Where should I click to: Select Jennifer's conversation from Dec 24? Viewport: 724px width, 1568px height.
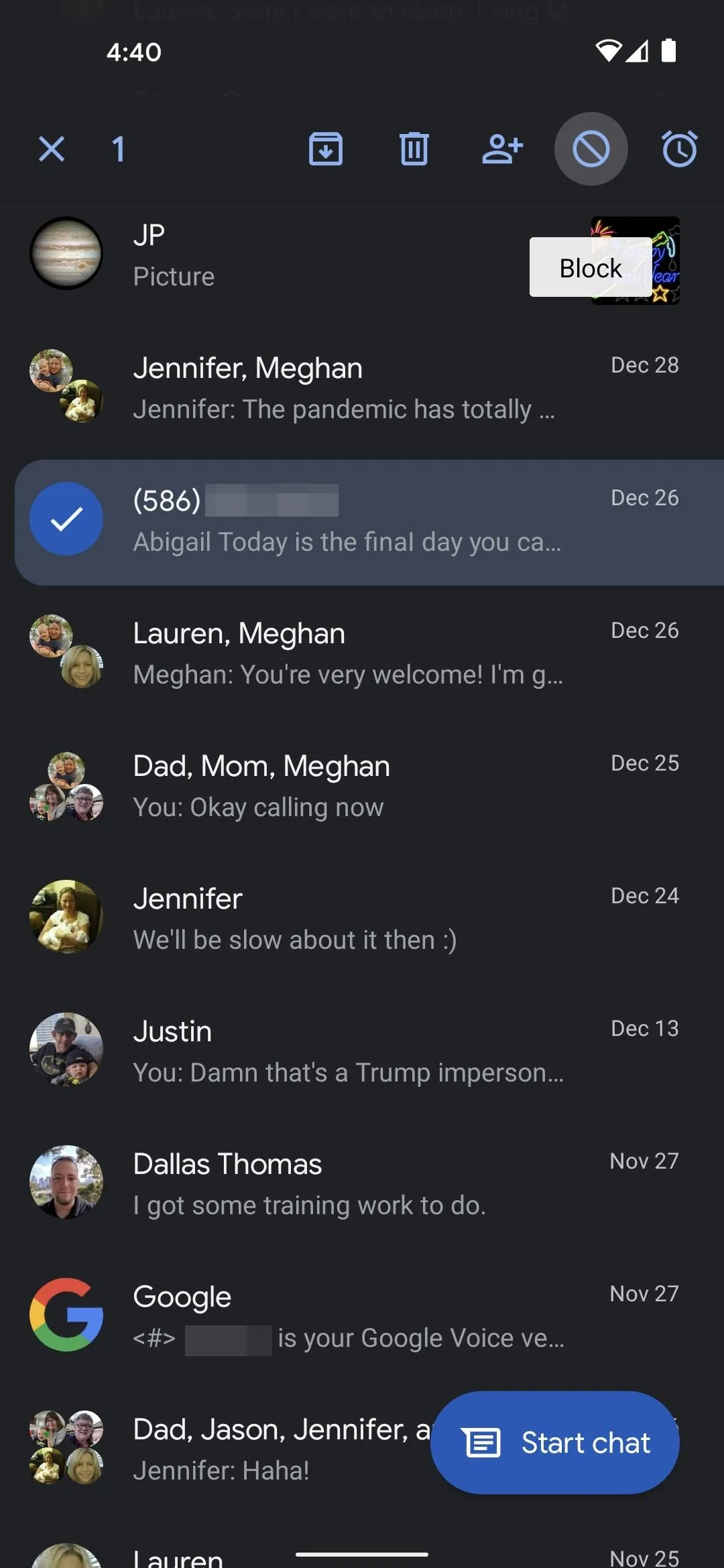pyautogui.click(x=362, y=918)
